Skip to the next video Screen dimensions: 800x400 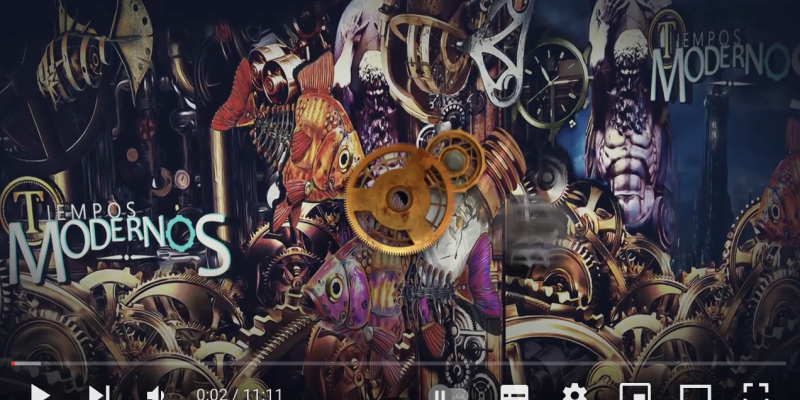point(97,392)
